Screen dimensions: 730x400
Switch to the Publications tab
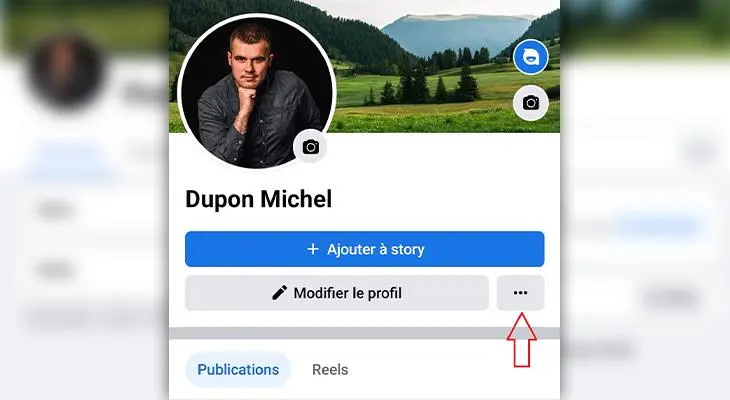[238, 369]
